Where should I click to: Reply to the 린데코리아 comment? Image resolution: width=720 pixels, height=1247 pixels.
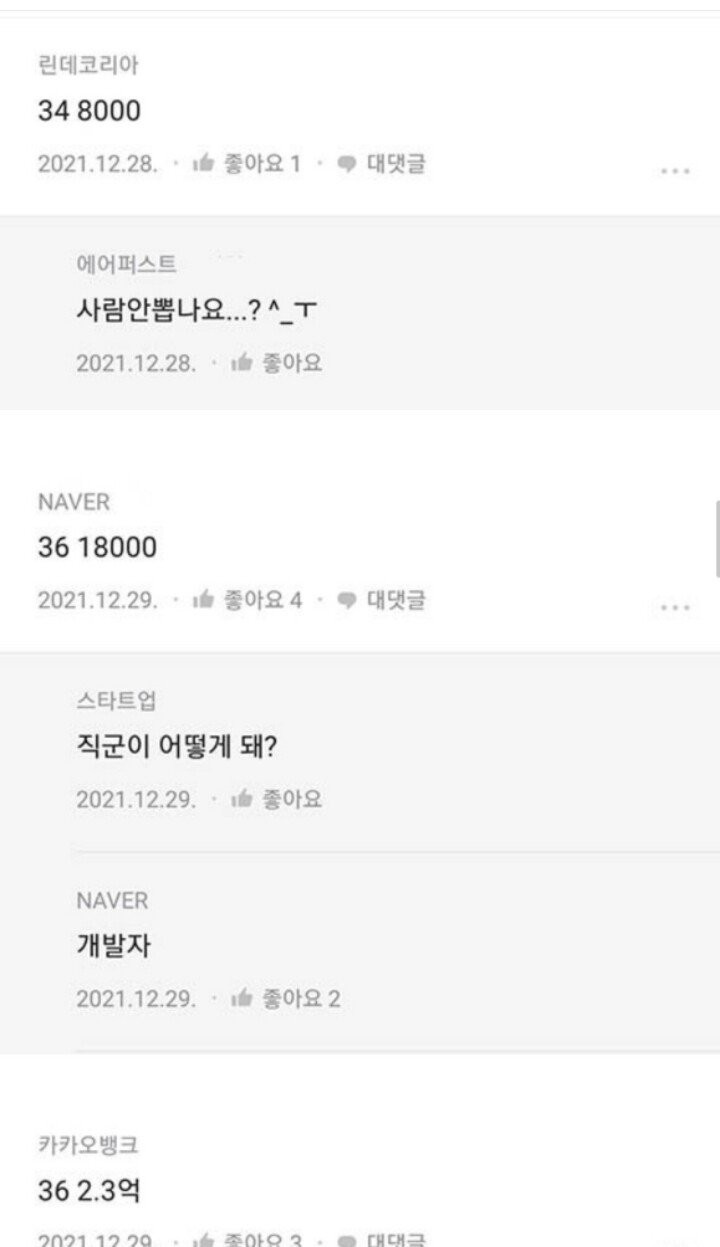pos(382,164)
